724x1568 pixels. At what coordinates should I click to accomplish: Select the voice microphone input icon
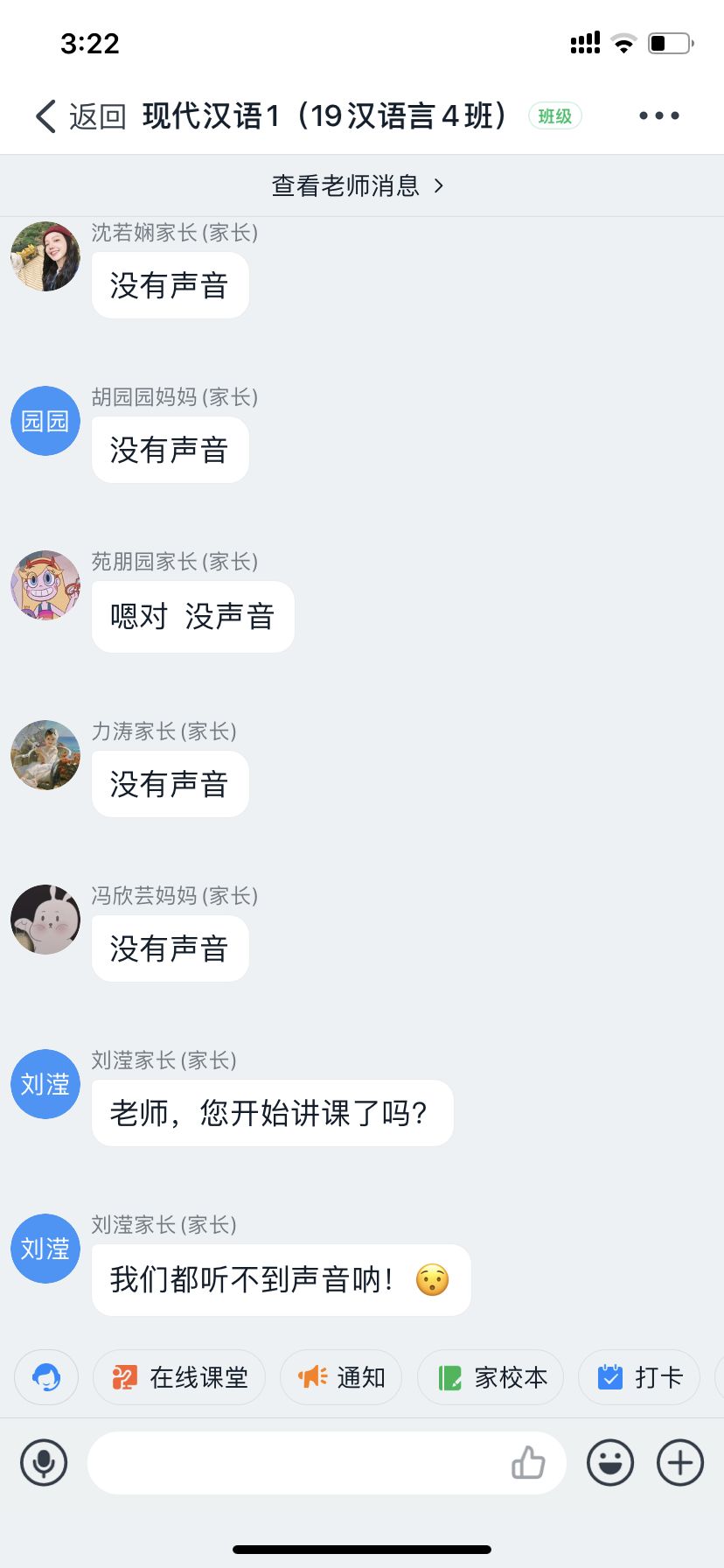(x=45, y=1462)
